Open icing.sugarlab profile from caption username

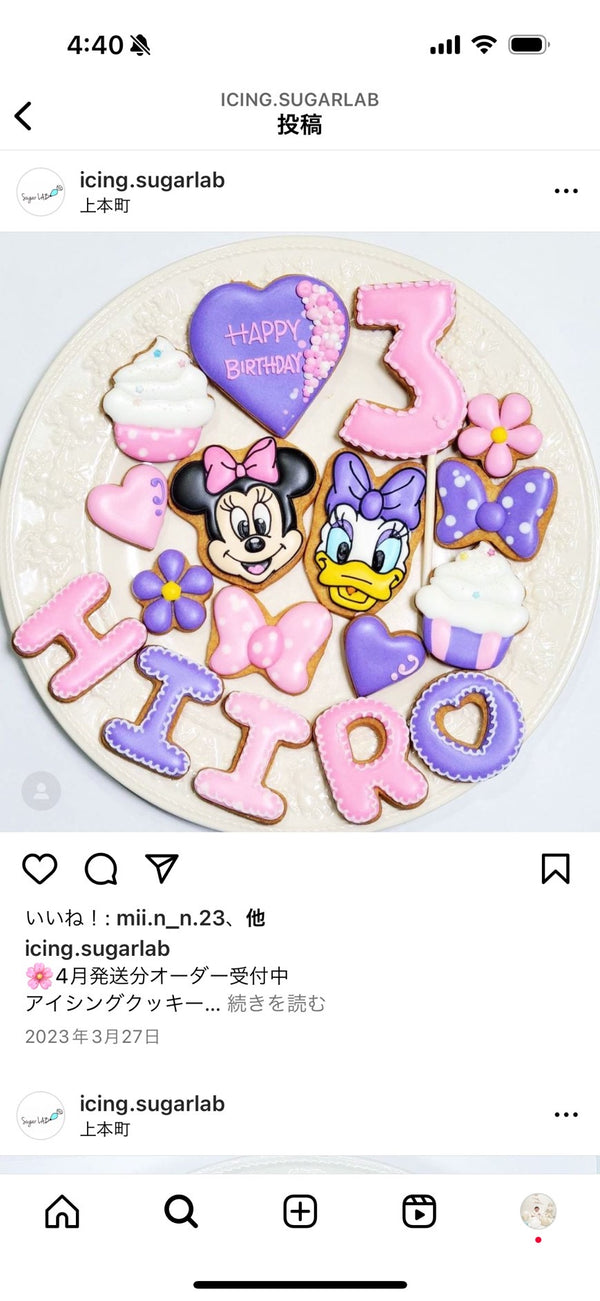[x=97, y=948]
